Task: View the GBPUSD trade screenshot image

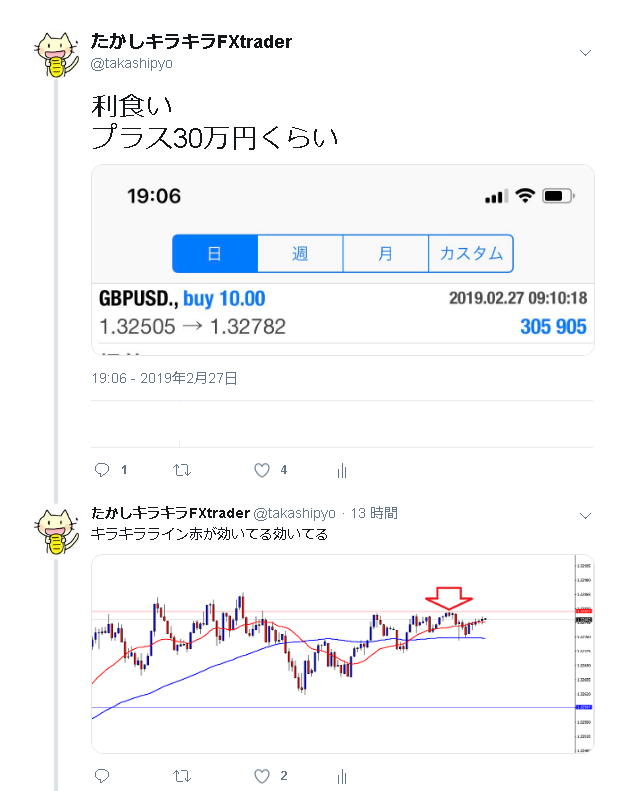Action: point(342,260)
